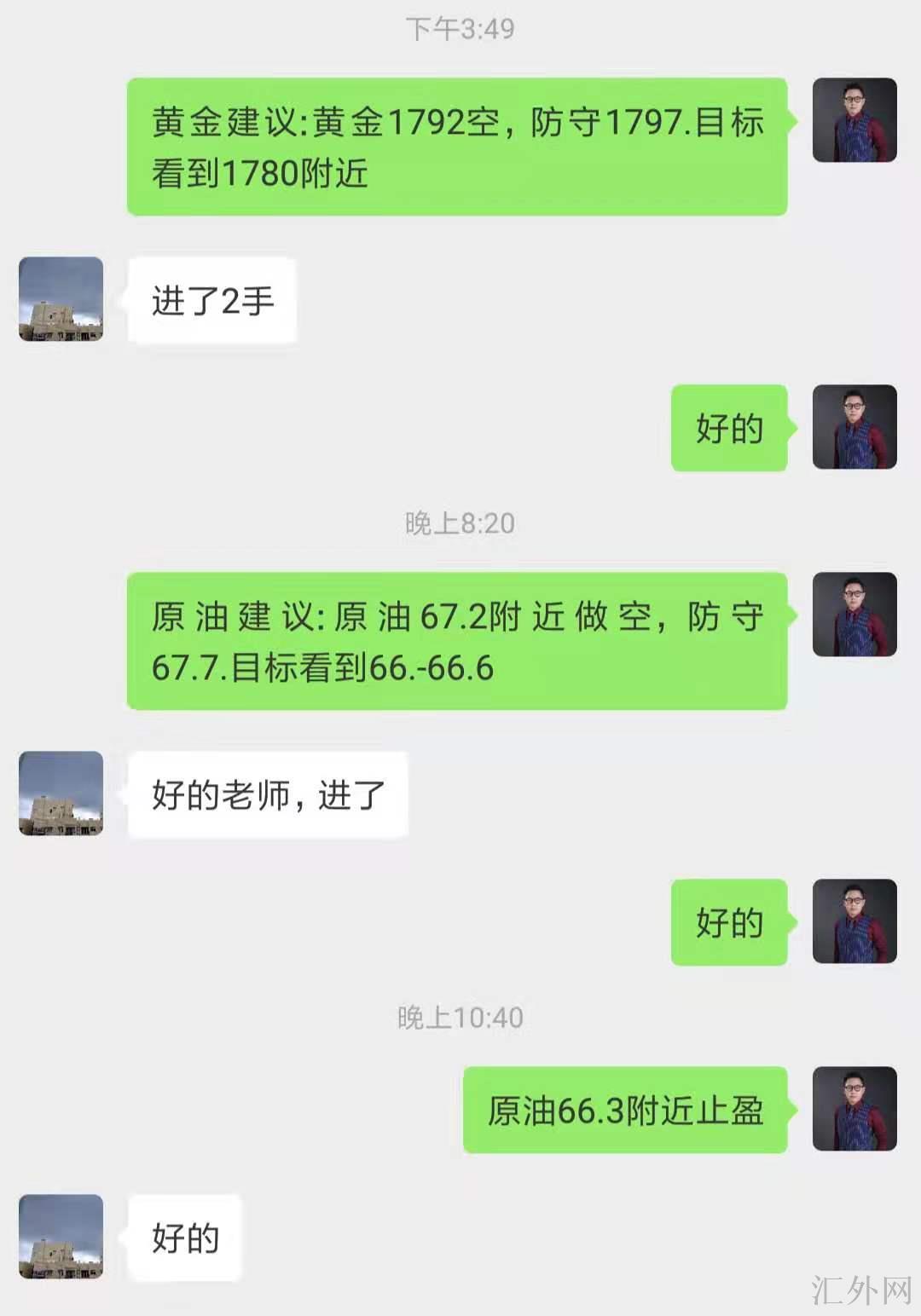The width and height of the screenshot is (921, 1316).
Task: Open sender's avatar beside the 黄金建议 message
Action: tap(854, 120)
